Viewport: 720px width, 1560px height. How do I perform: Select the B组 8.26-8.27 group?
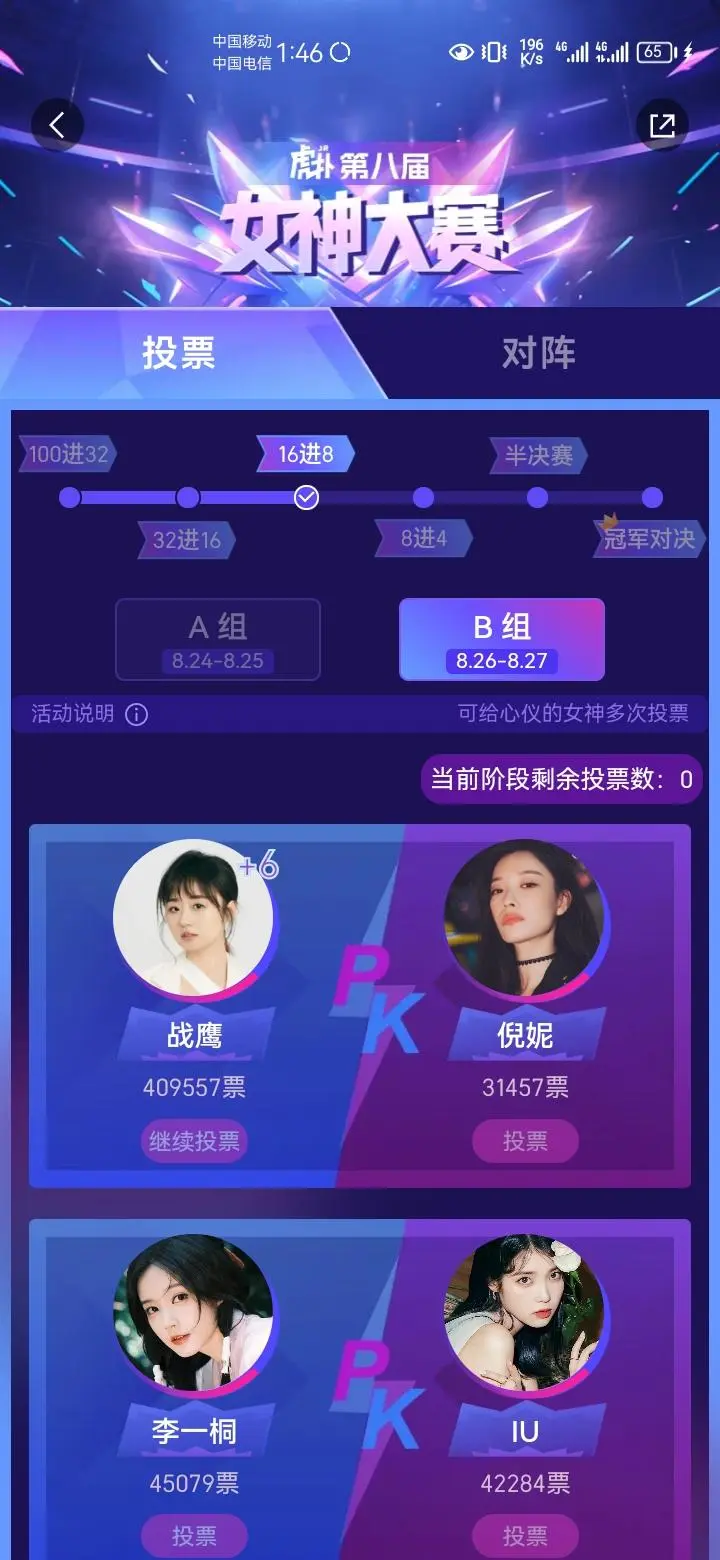[502, 639]
